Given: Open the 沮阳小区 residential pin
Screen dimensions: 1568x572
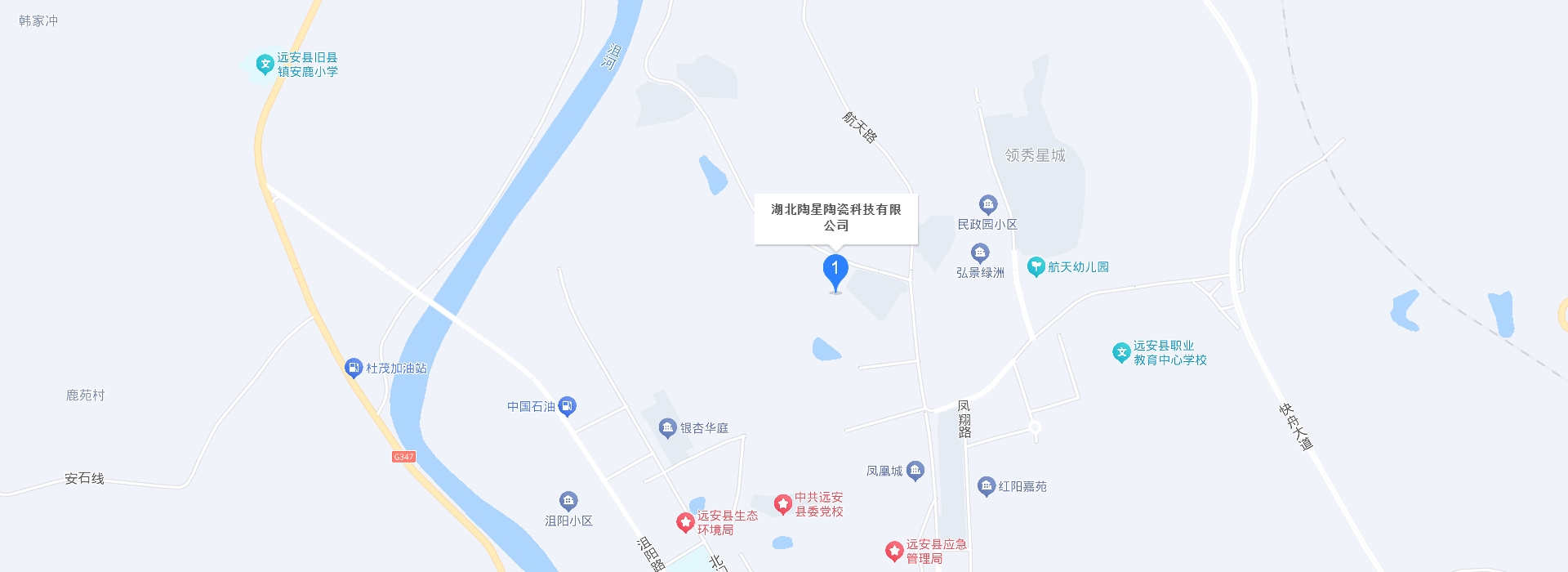Looking at the screenshot, I should click(568, 501).
